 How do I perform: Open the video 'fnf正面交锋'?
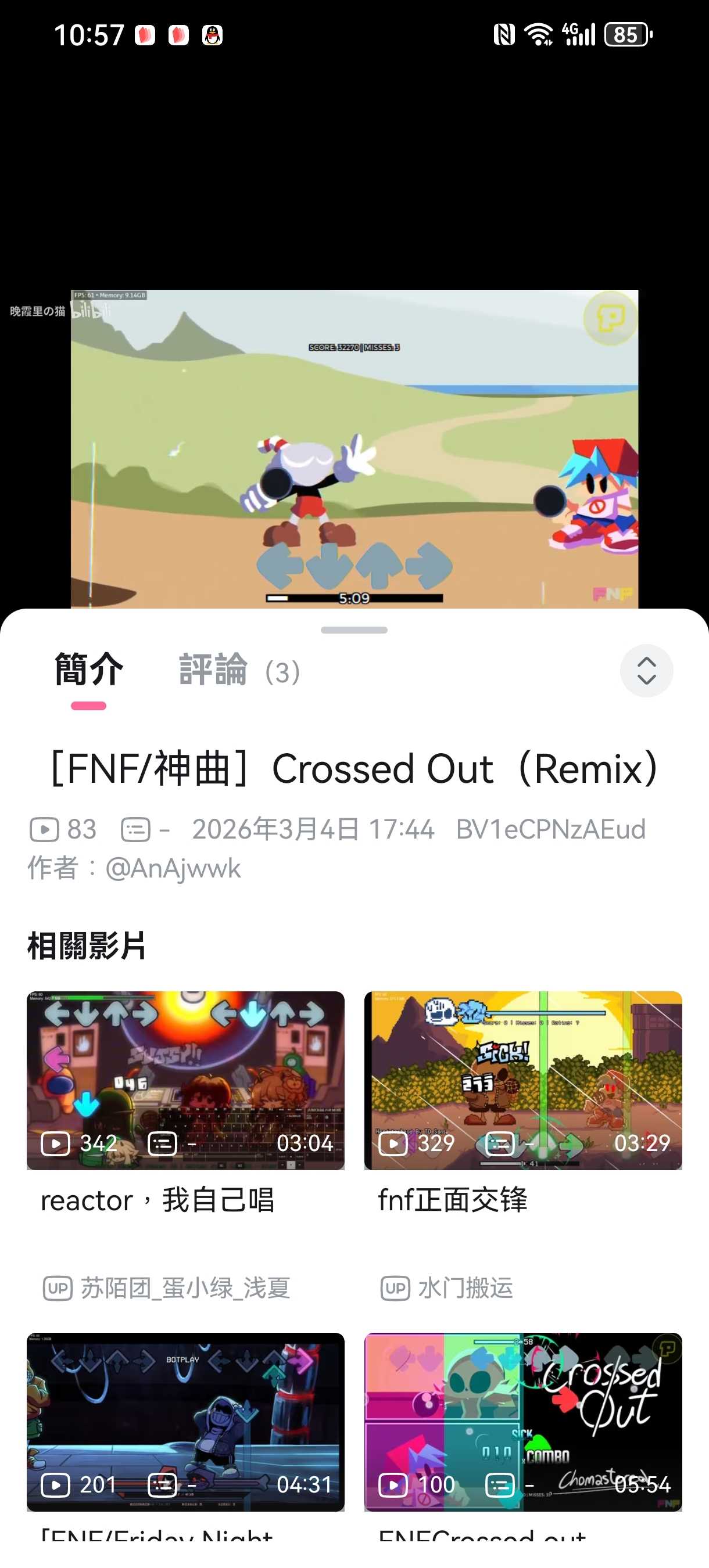(522, 1080)
